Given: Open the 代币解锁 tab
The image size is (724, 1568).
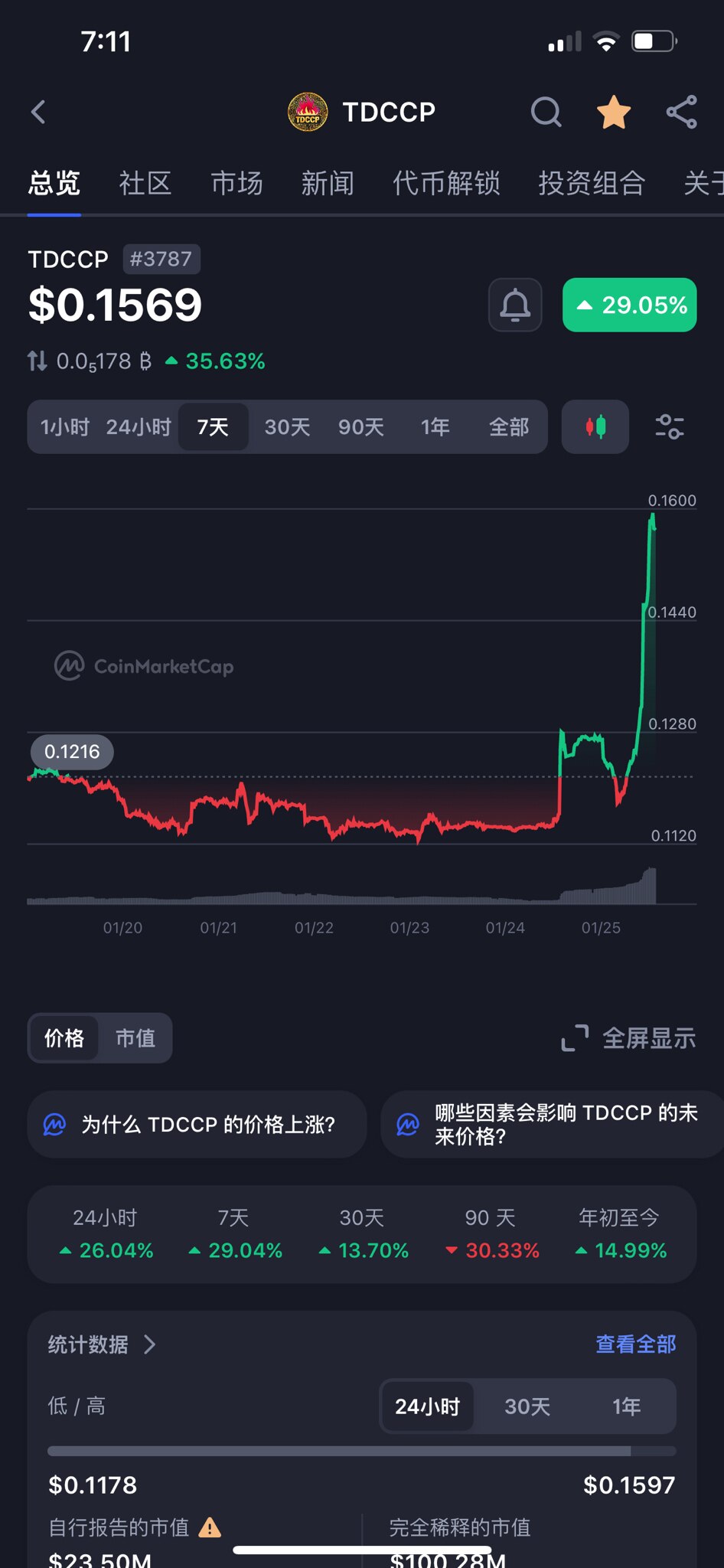Looking at the screenshot, I should point(445,184).
